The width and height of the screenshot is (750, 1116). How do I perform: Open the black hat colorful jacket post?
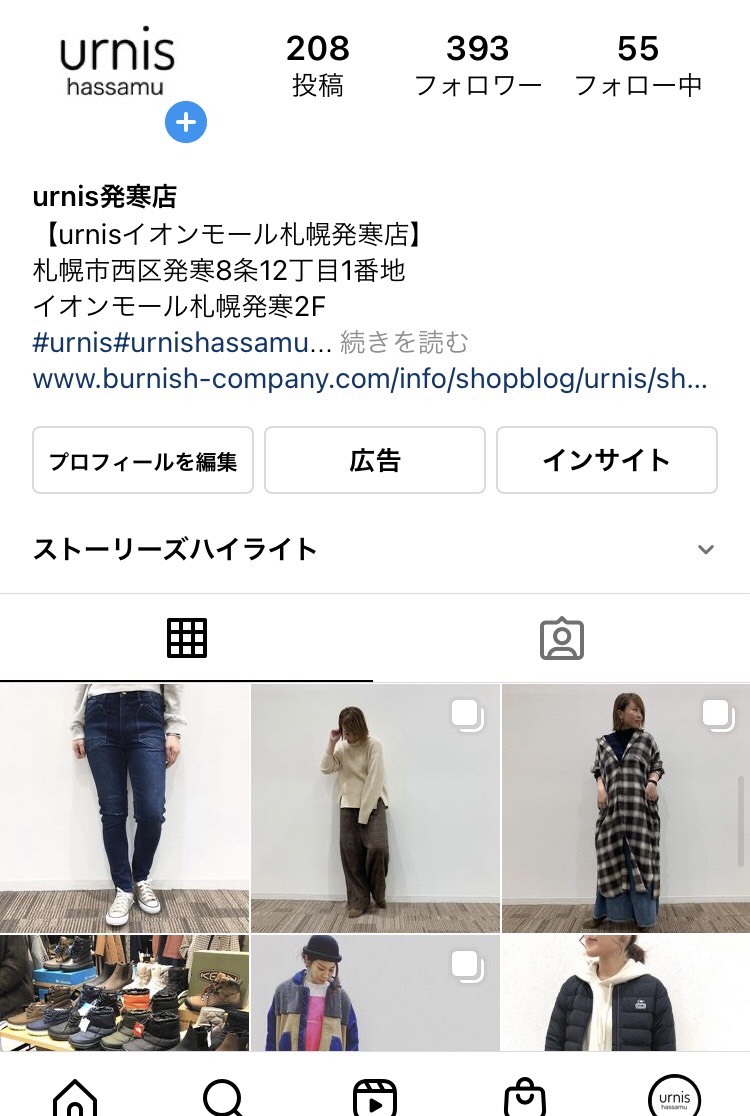(375, 993)
